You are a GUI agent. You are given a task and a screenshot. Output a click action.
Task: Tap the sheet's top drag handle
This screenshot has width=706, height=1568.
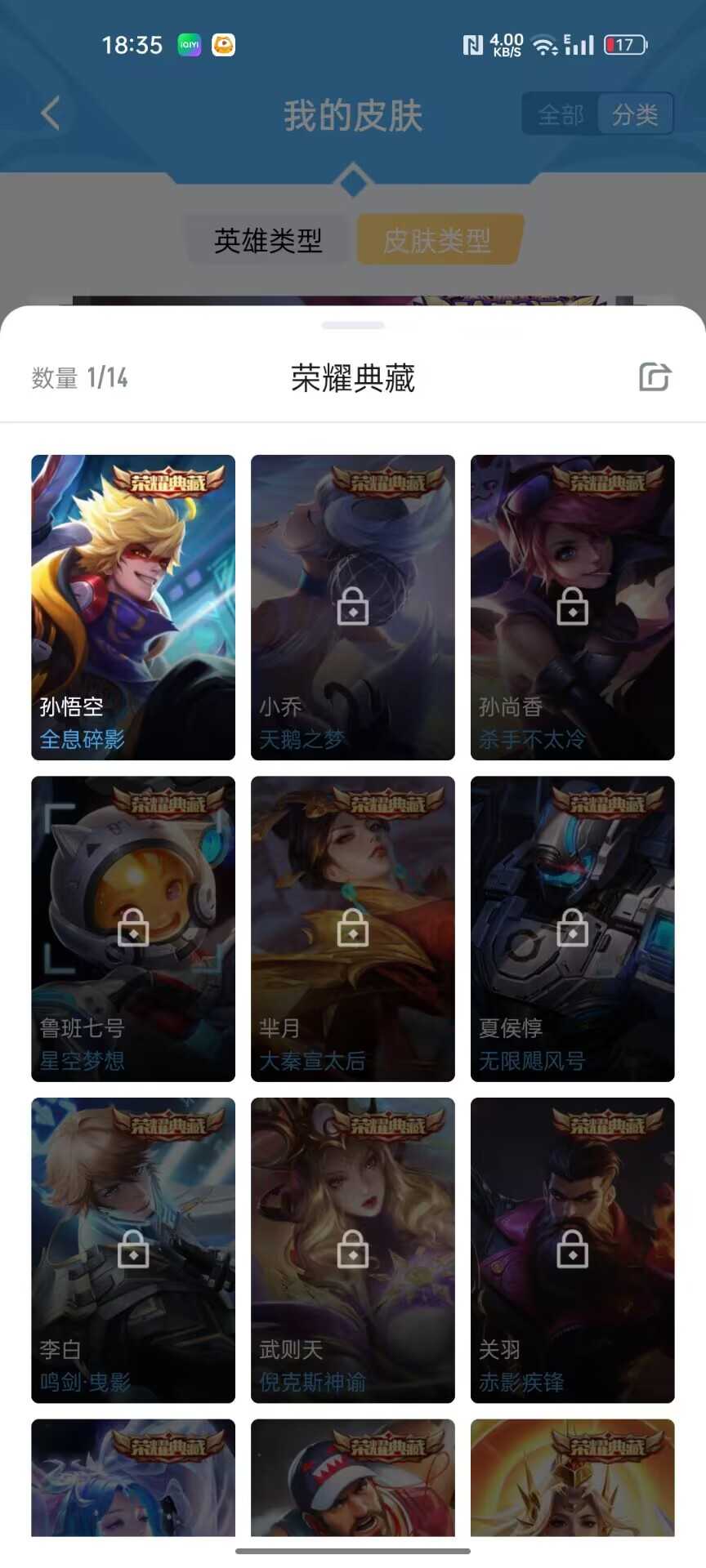353,325
